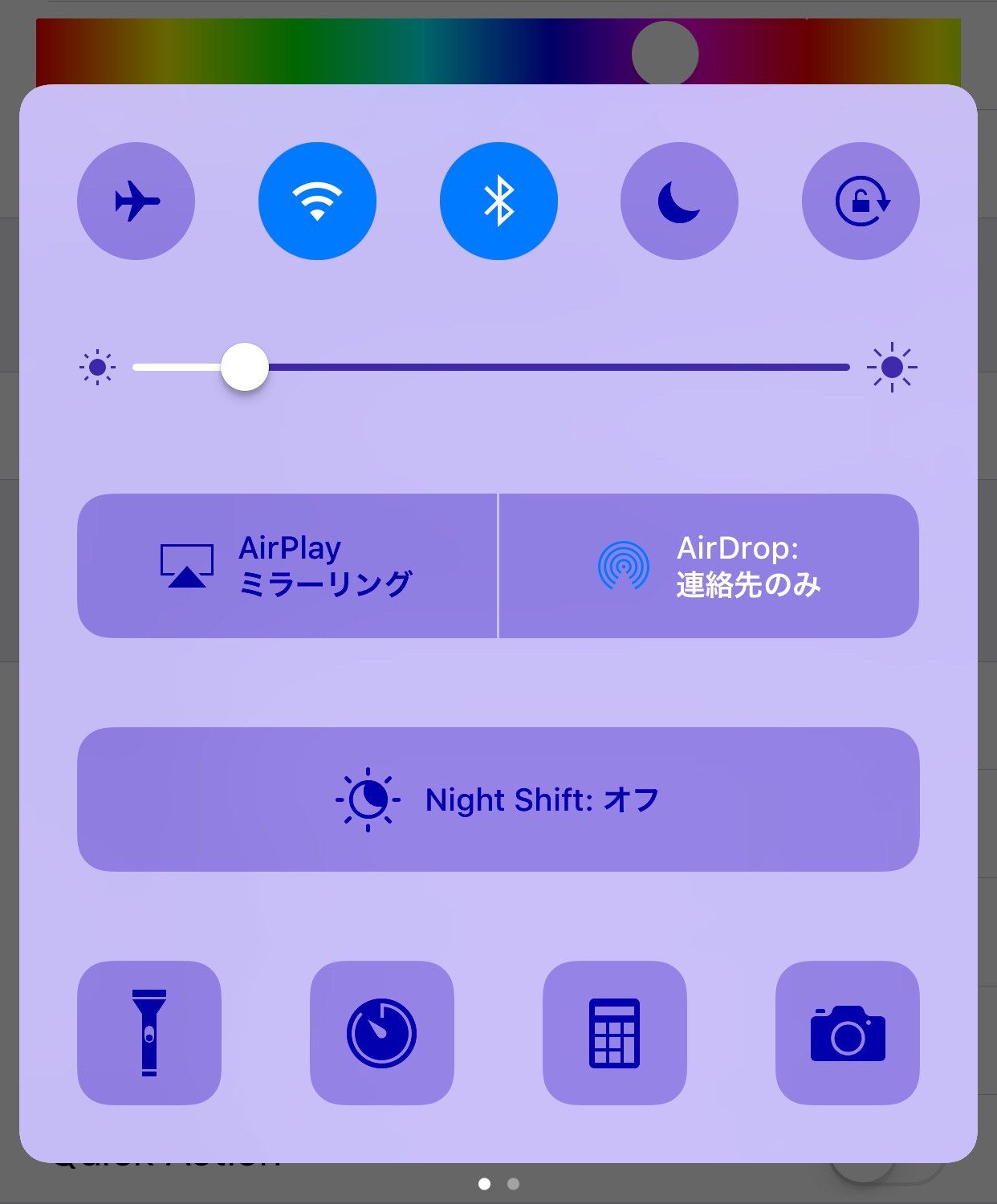Turn on Do Not Disturb moon
The image size is (997, 1204).
679,201
